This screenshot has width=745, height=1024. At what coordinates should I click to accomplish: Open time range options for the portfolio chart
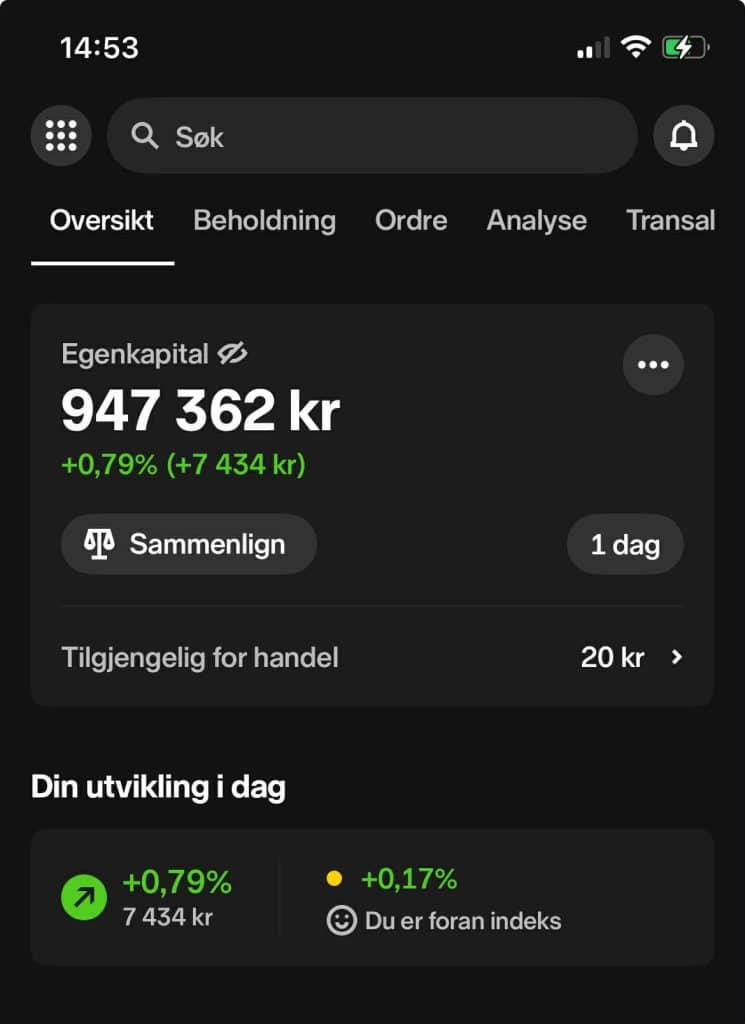(x=625, y=544)
